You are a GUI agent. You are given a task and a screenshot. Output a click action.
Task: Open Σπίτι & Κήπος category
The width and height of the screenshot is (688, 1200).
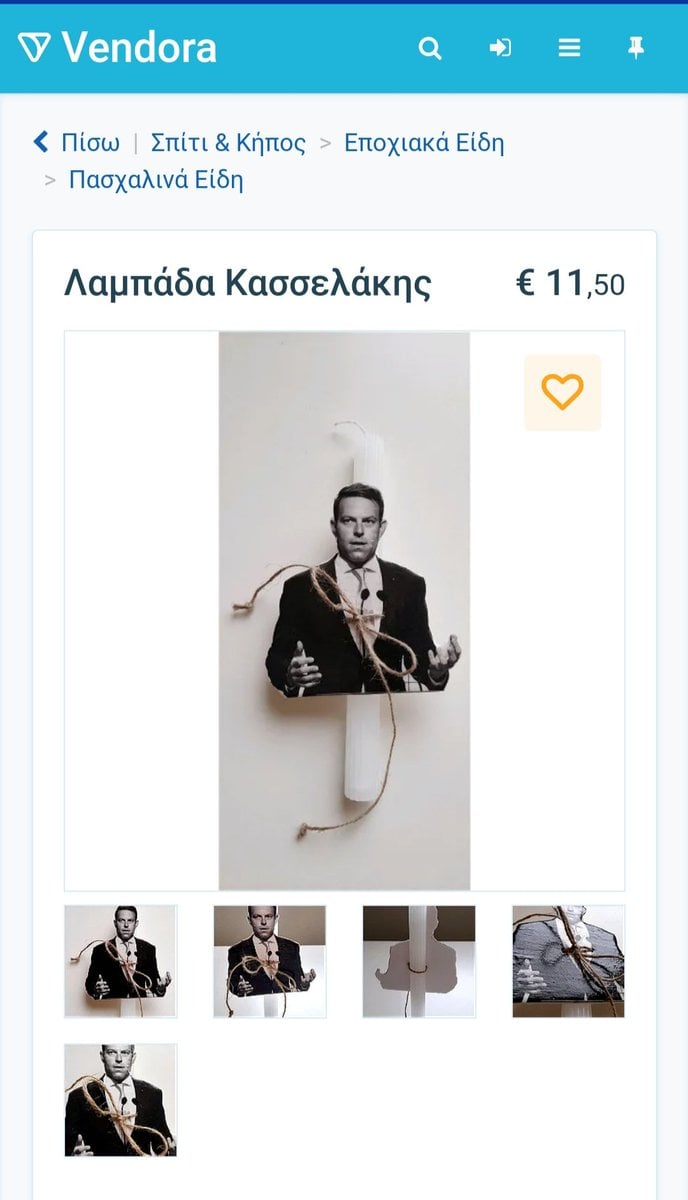pos(228,142)
